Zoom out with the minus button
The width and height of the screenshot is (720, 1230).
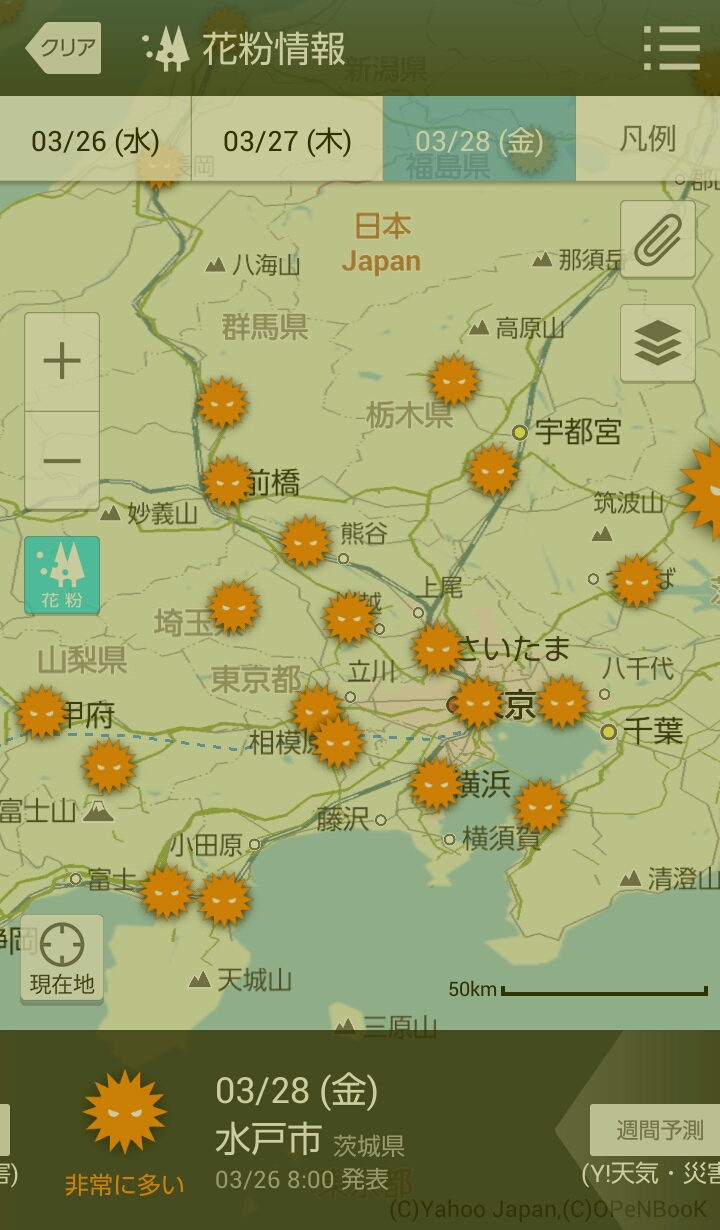[62, 460]
